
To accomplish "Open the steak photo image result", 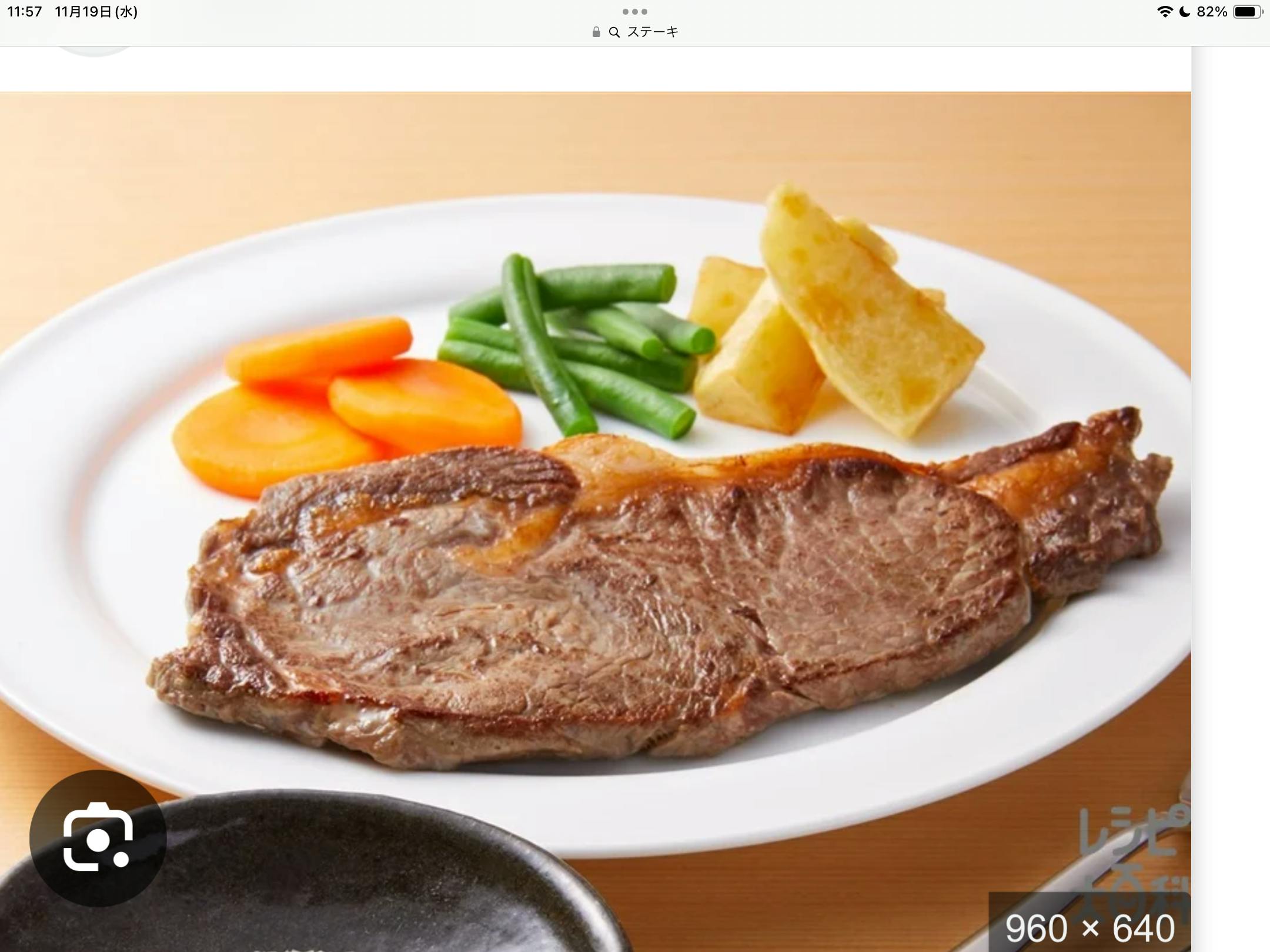I will coord(594,500).
